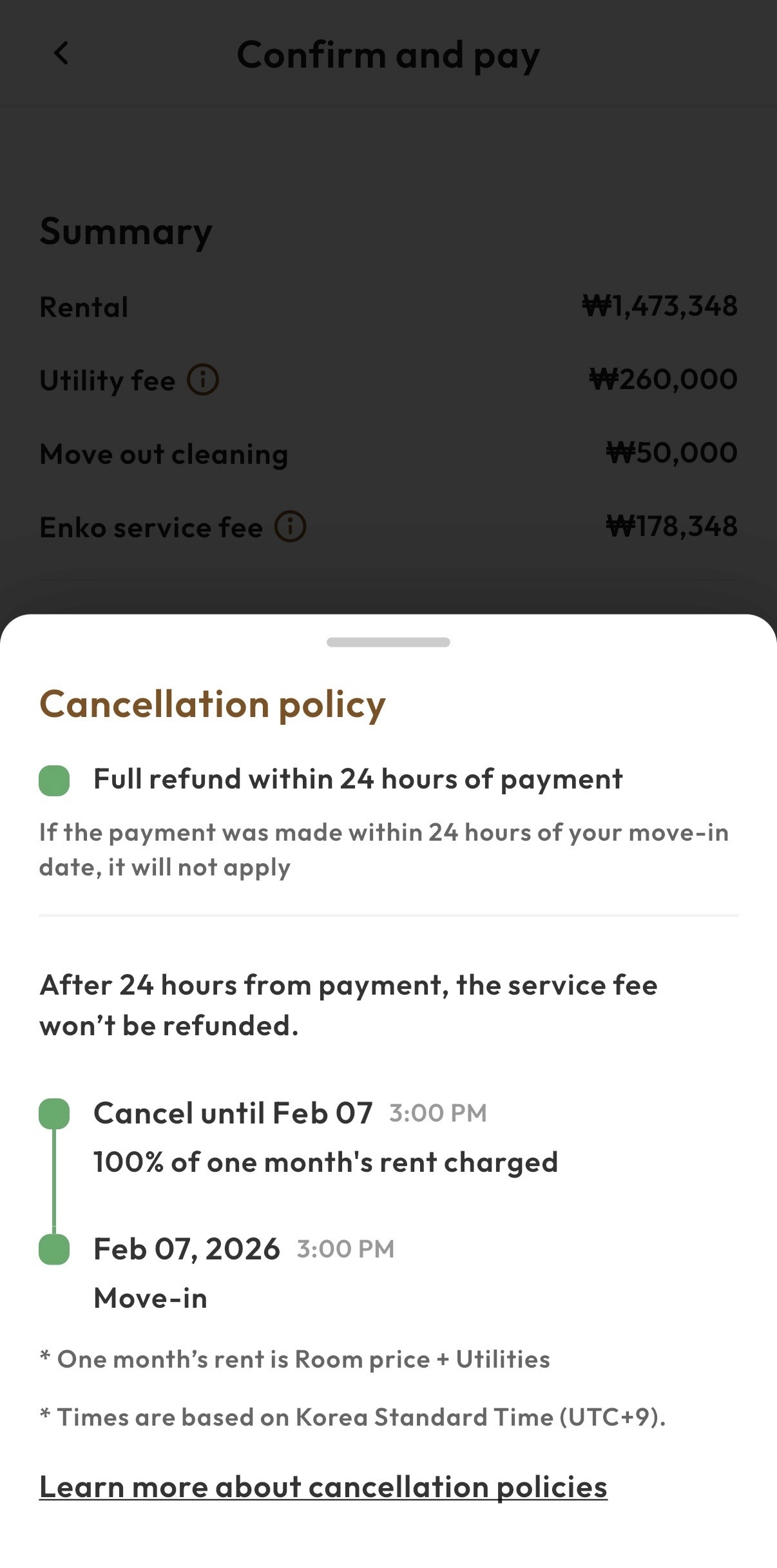The width and height of the screenshot is (777, 1568).
Task: Open Learn more about cancellation policies link
Action: click(323, 1487)
